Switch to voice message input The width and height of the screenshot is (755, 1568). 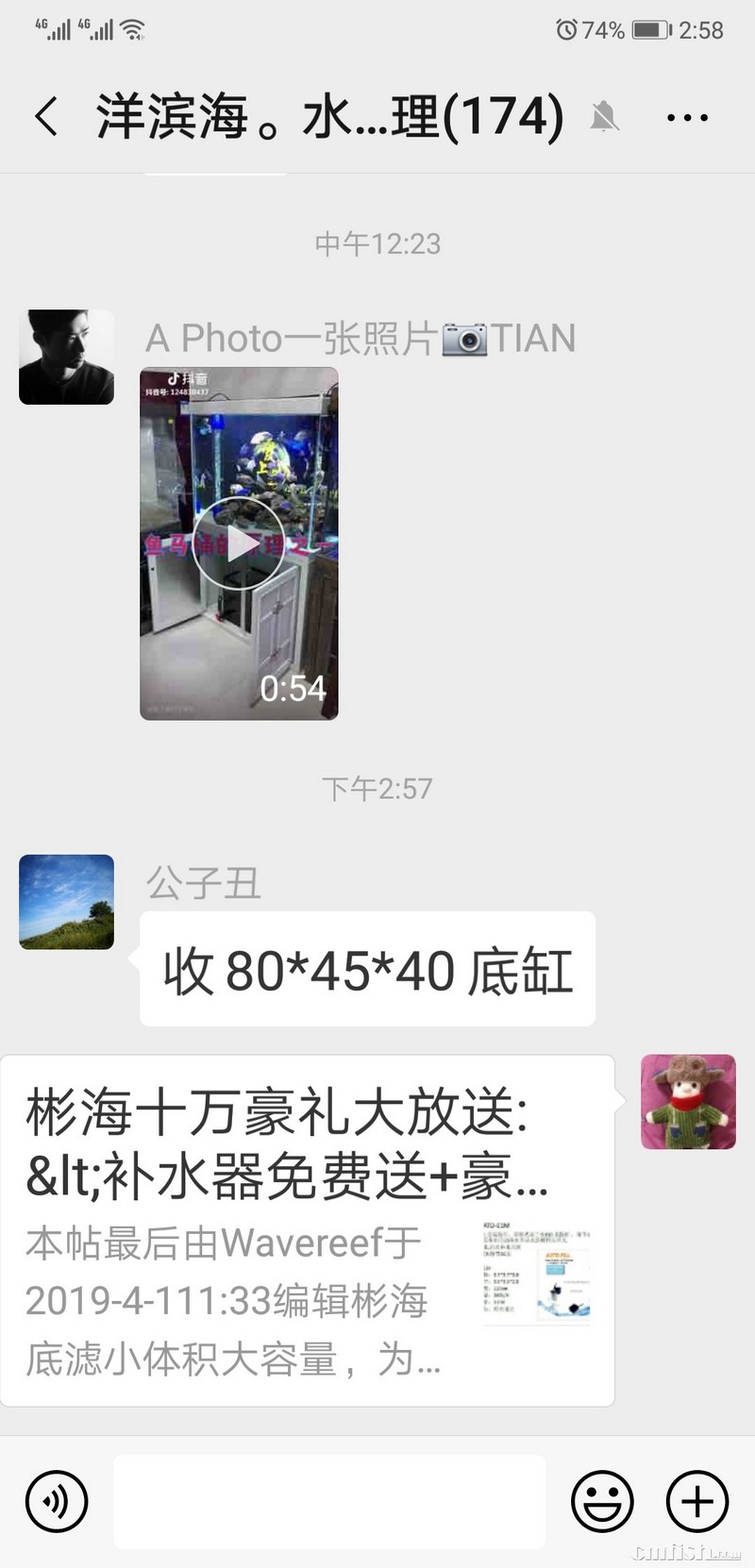(x=57, y=1500)
